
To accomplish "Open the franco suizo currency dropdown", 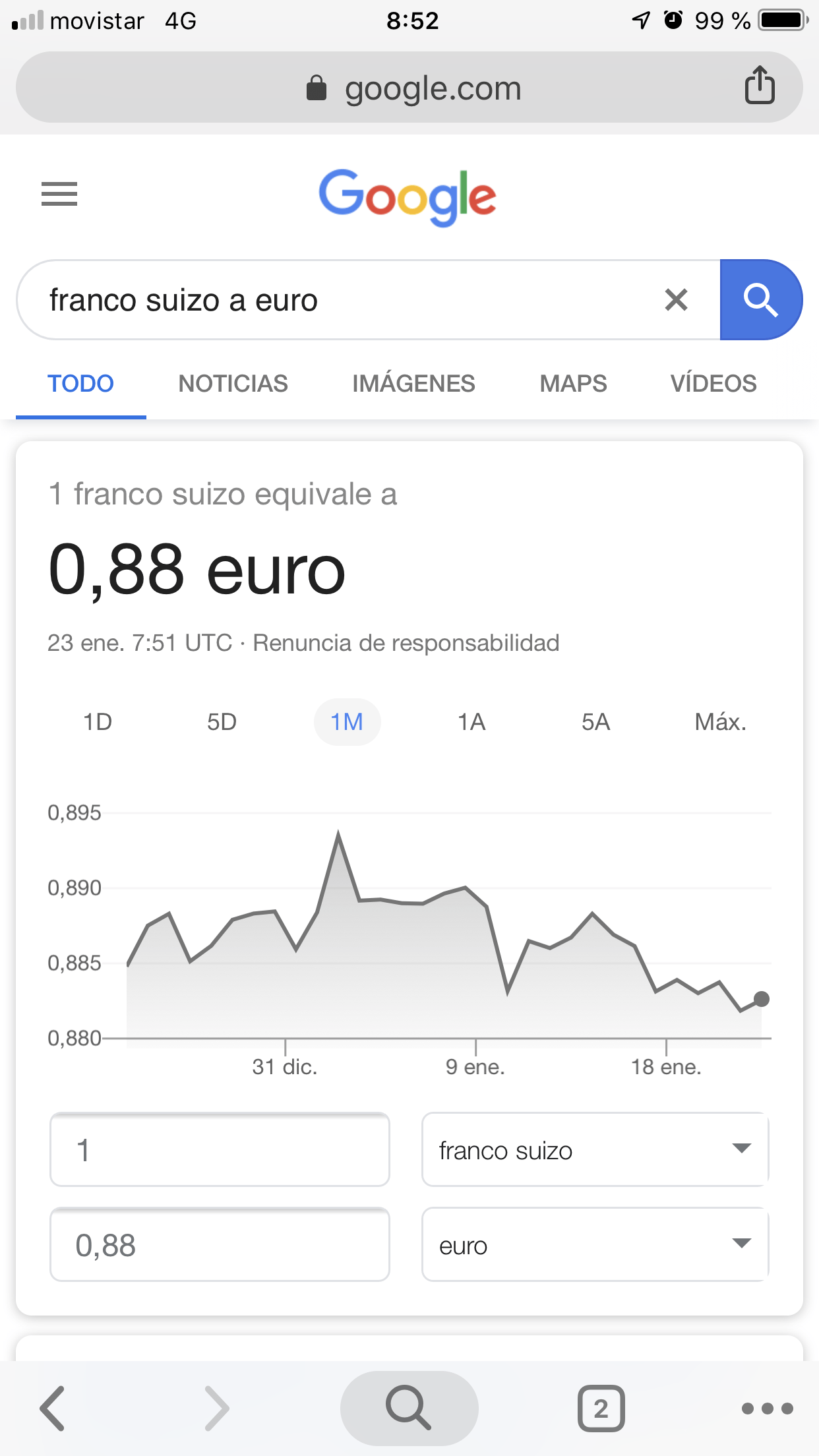I will coord(595,1150).
